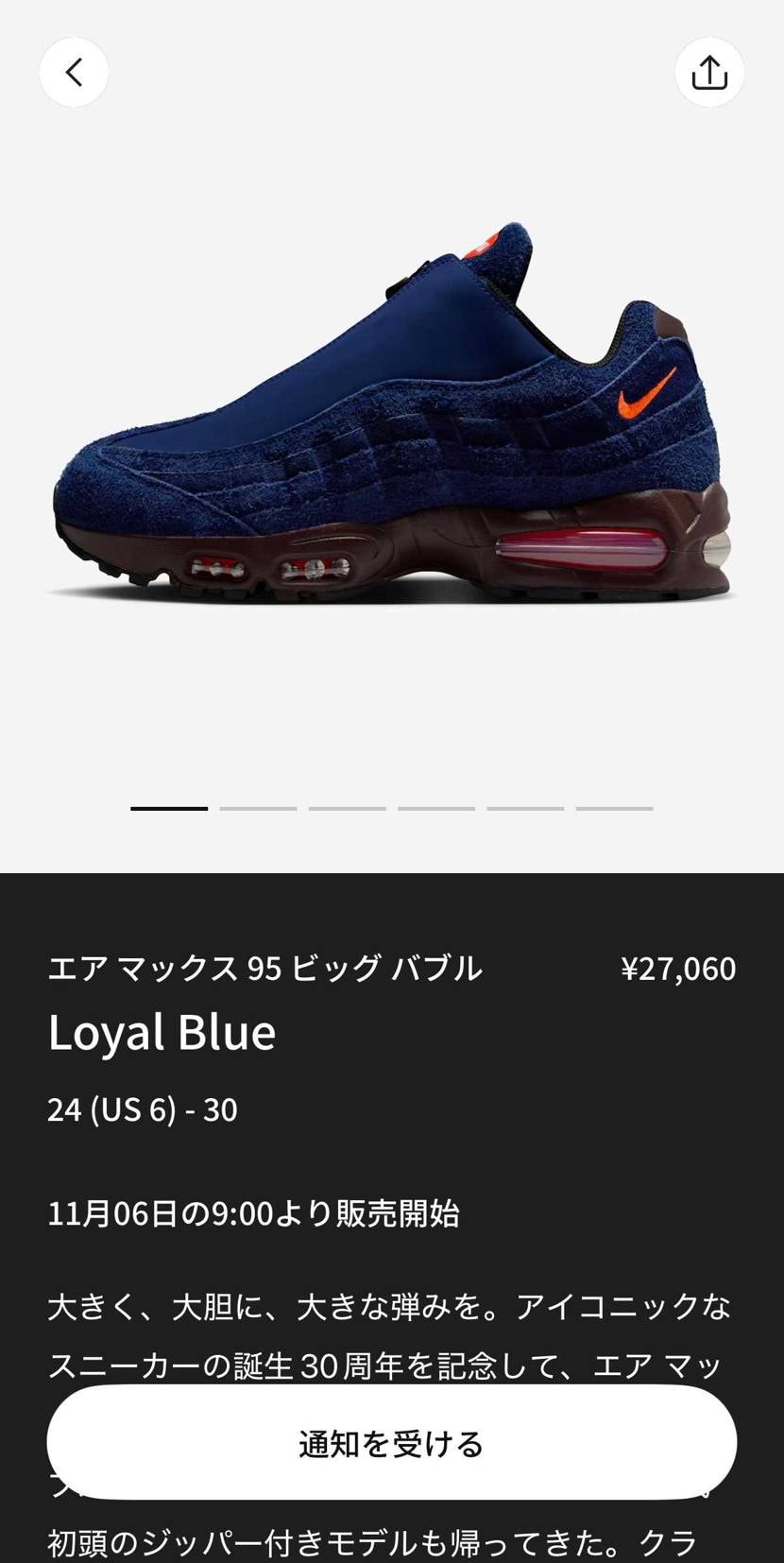Jump to the second product image indicator
This screenshot has width=784, height=1563.
tap(258, 808)
